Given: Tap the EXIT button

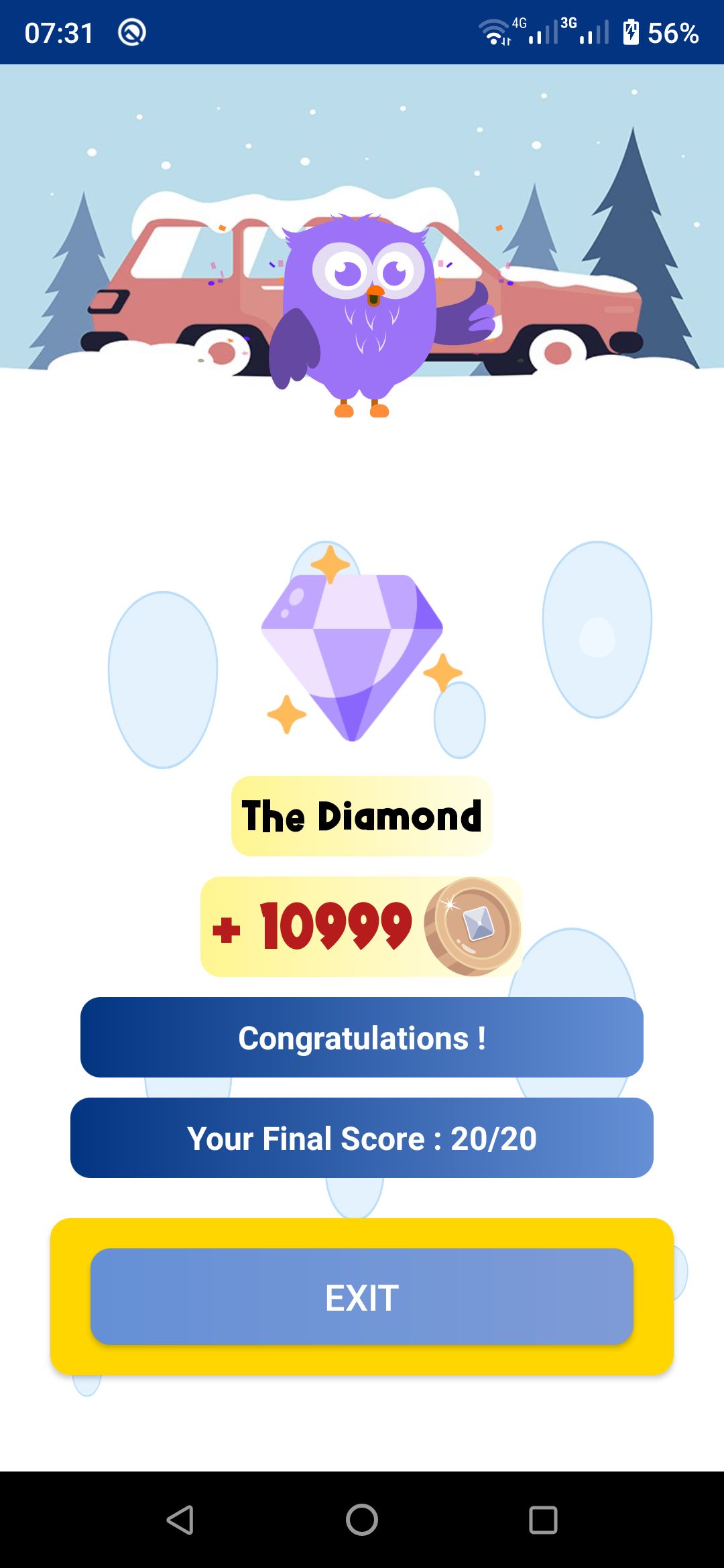Looking at the screenshot, I should pyautogui.click(x=362, y=1297).
